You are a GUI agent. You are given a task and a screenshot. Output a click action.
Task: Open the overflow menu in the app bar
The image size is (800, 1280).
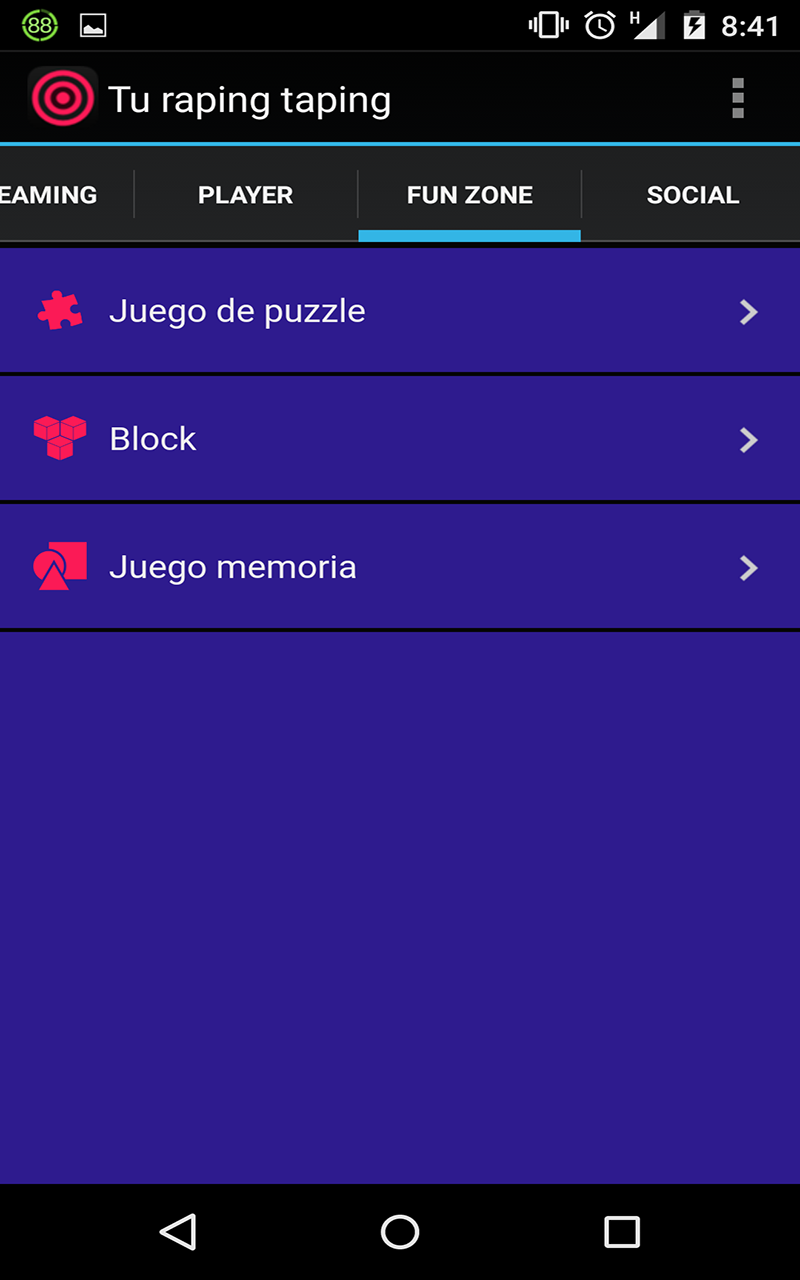pyautogui.click(x=738, y=97)
